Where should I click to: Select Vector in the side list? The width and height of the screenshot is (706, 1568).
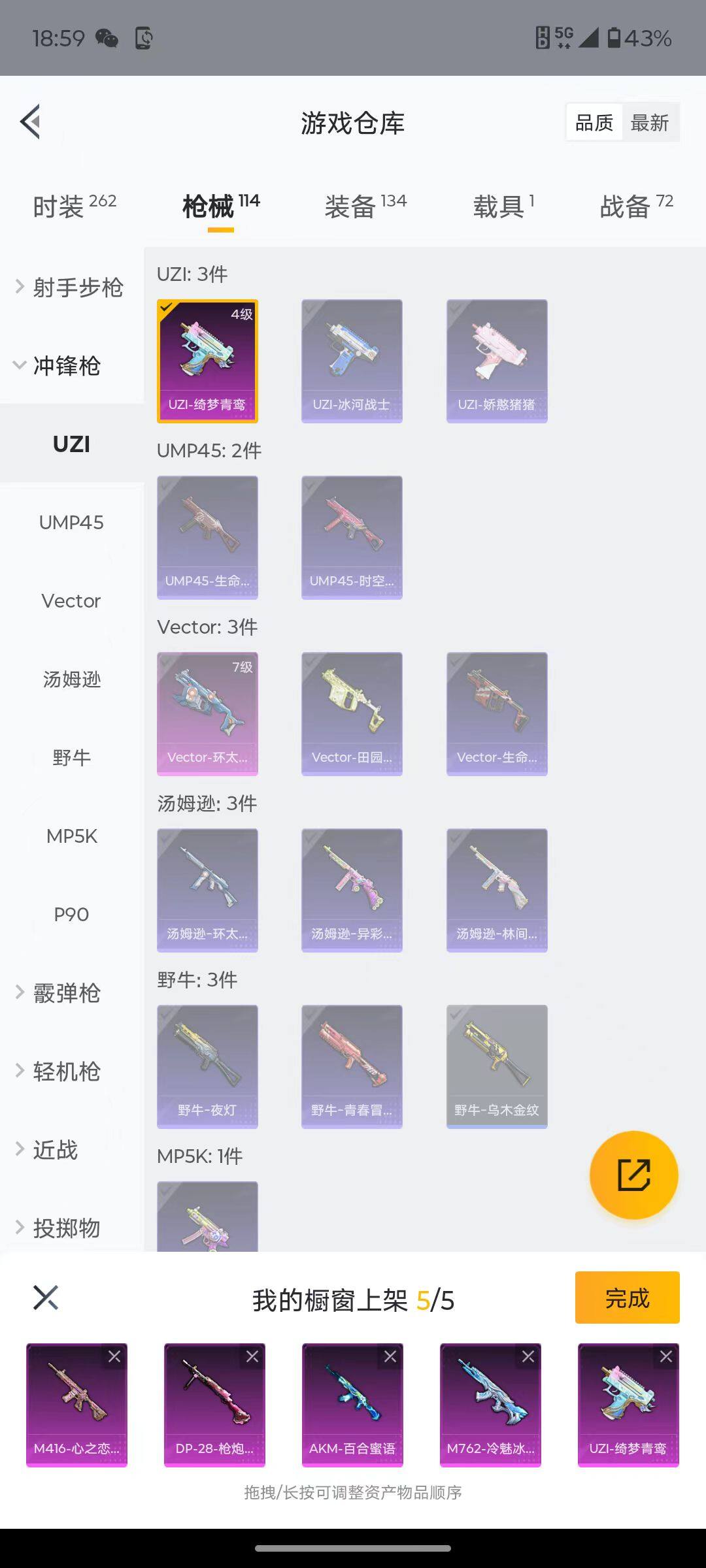71,601
